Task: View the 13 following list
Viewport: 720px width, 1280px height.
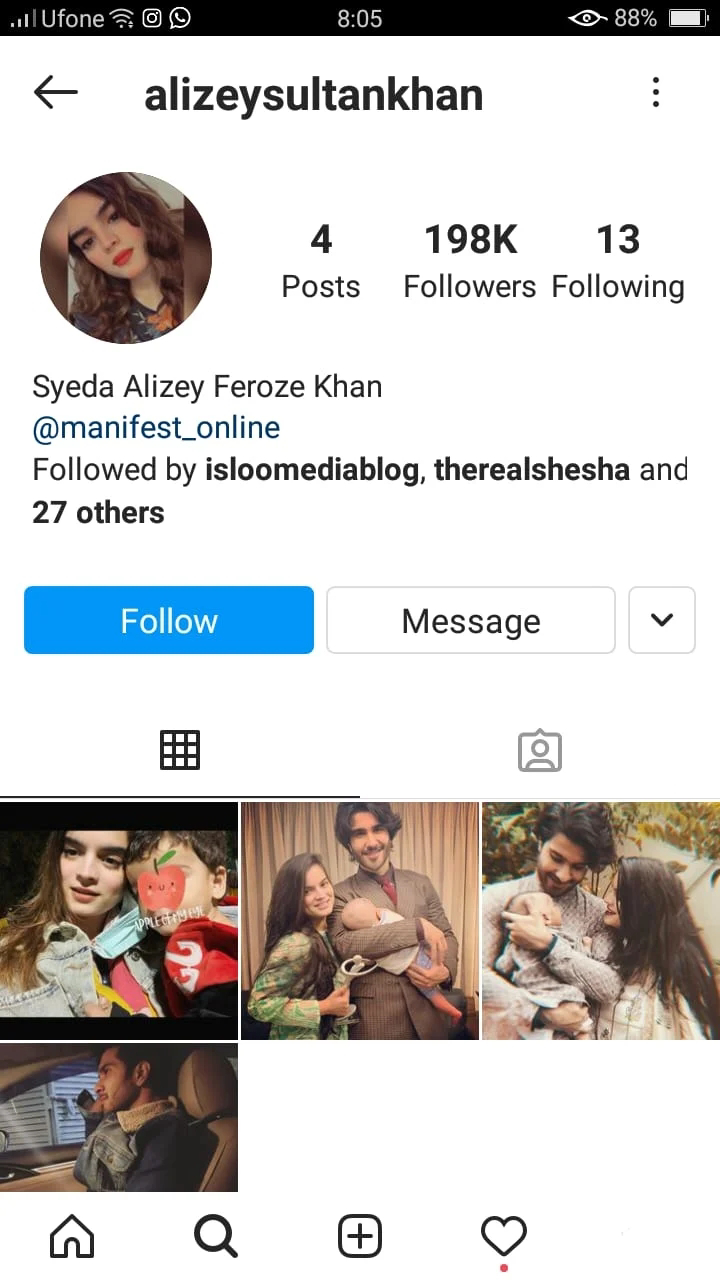Action: 618,261
